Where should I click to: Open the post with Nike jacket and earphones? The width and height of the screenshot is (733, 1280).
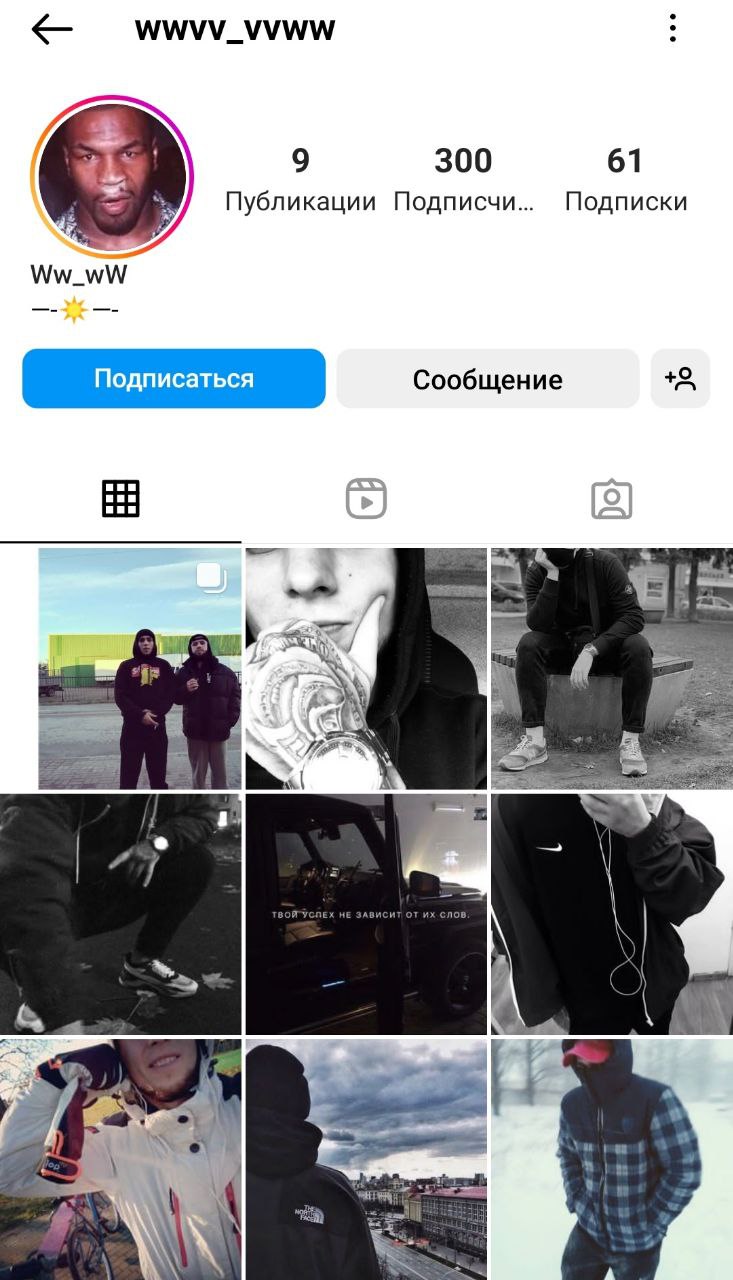pyautogui.click(x=612, y=914)
